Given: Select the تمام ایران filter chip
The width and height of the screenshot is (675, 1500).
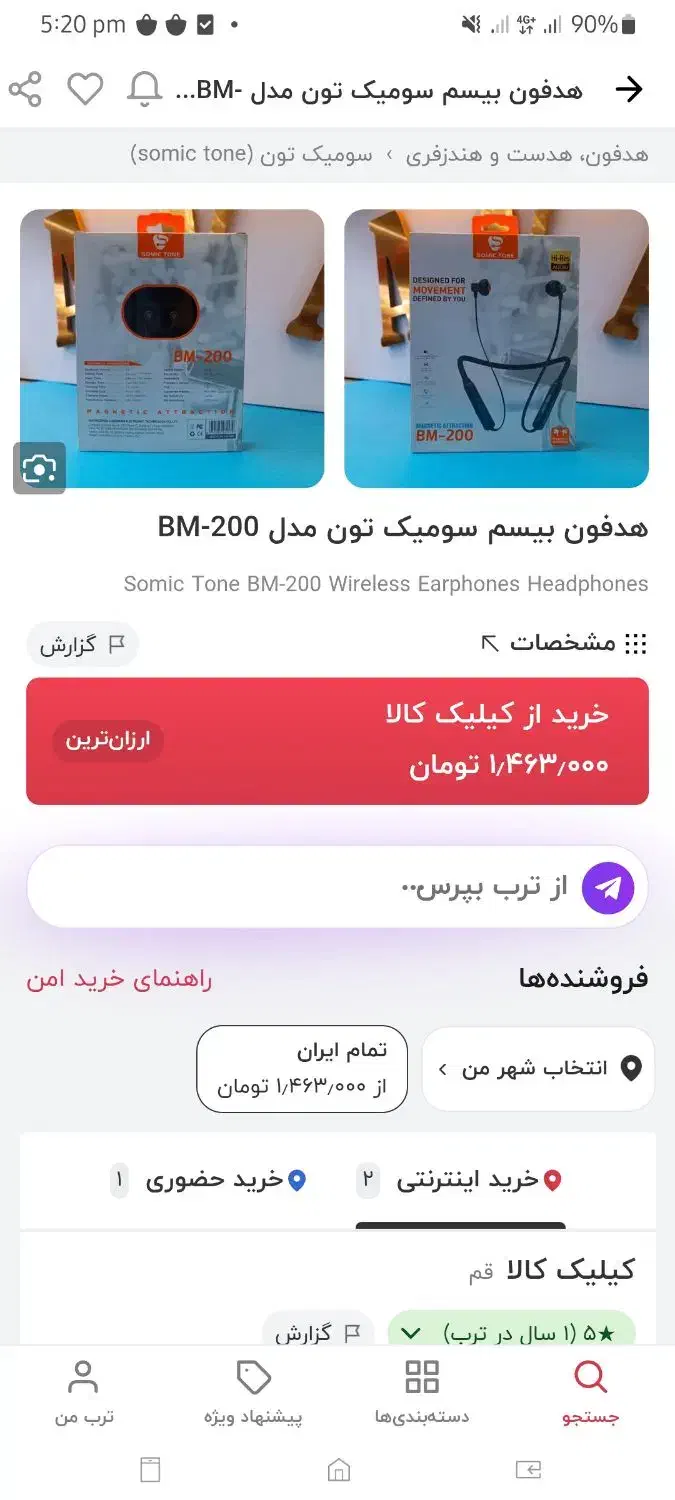Looking at the screenshot, I should tap(302, 1069).
